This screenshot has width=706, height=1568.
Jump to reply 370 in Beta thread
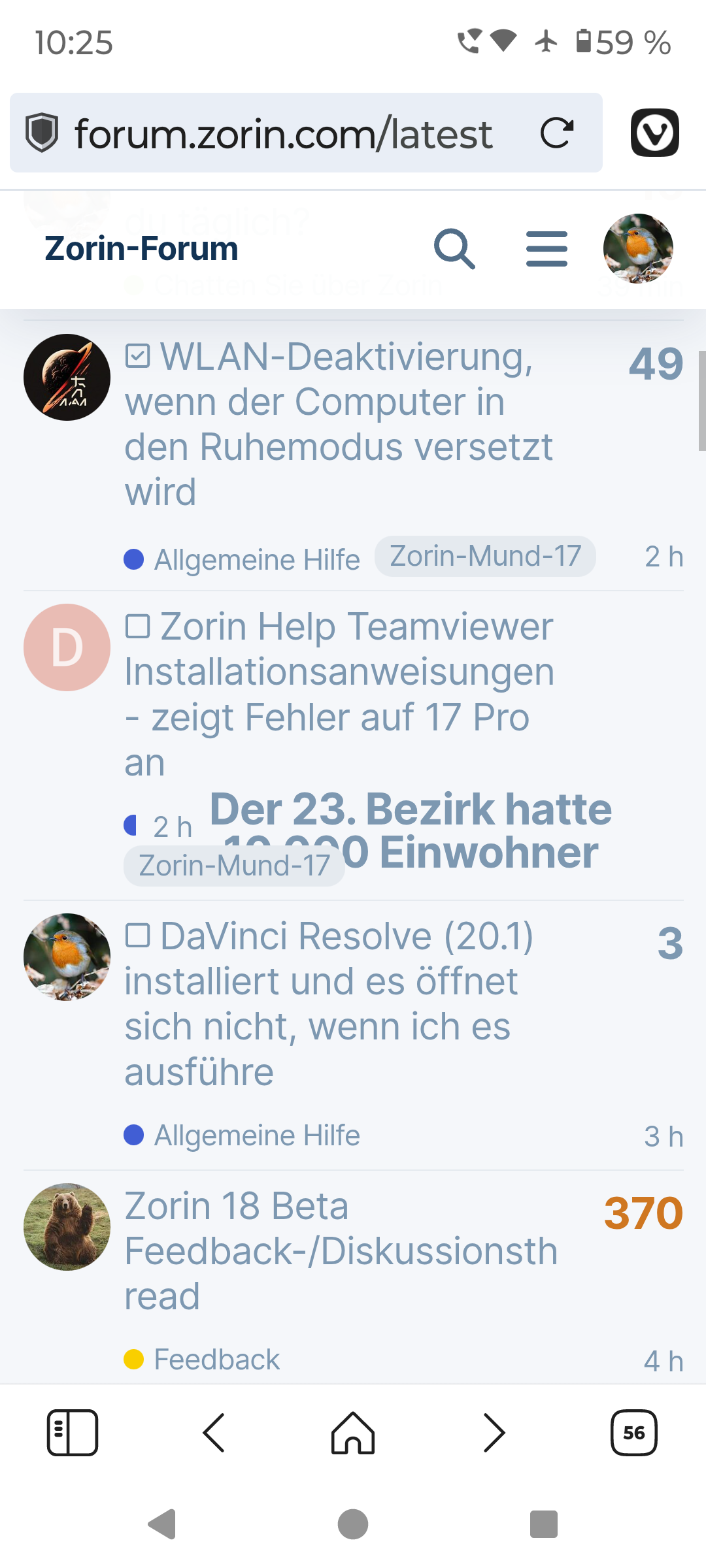click(643, 1213)
